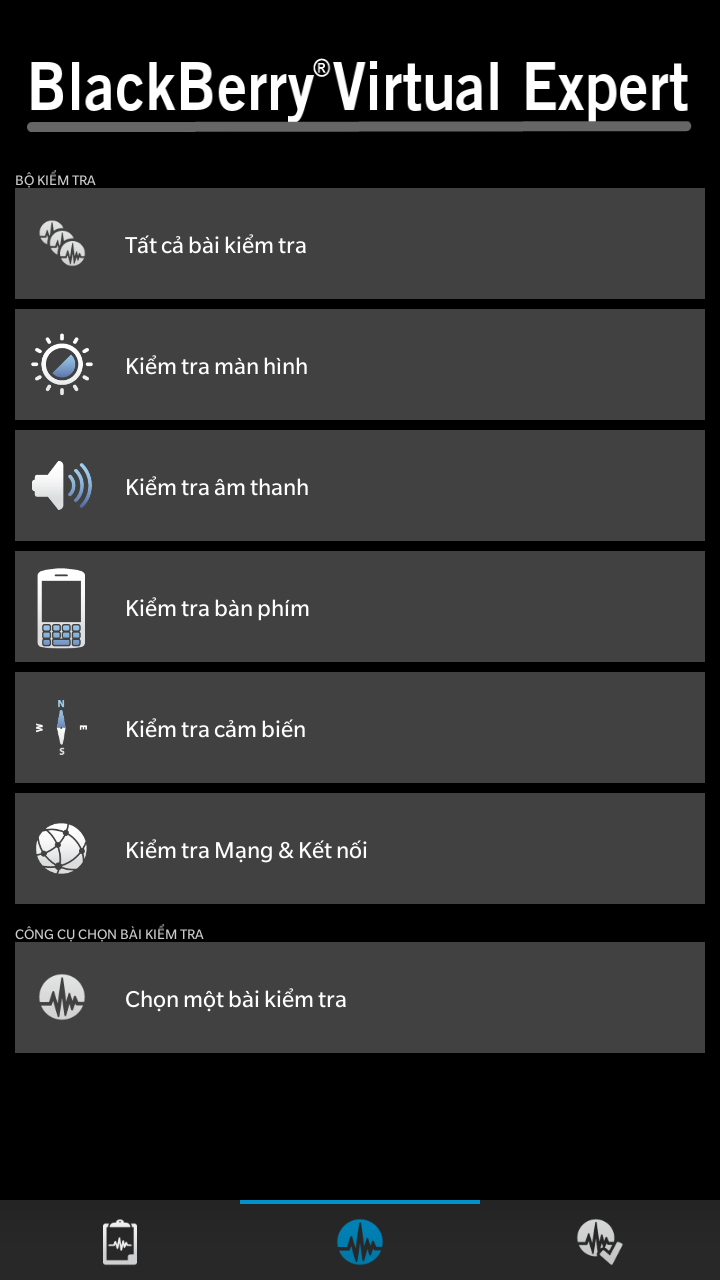The height and width of the screenshot is (1280, 720).
Task: Open Chọn một bài kiểm tra
Action: [x=360, y=998]
